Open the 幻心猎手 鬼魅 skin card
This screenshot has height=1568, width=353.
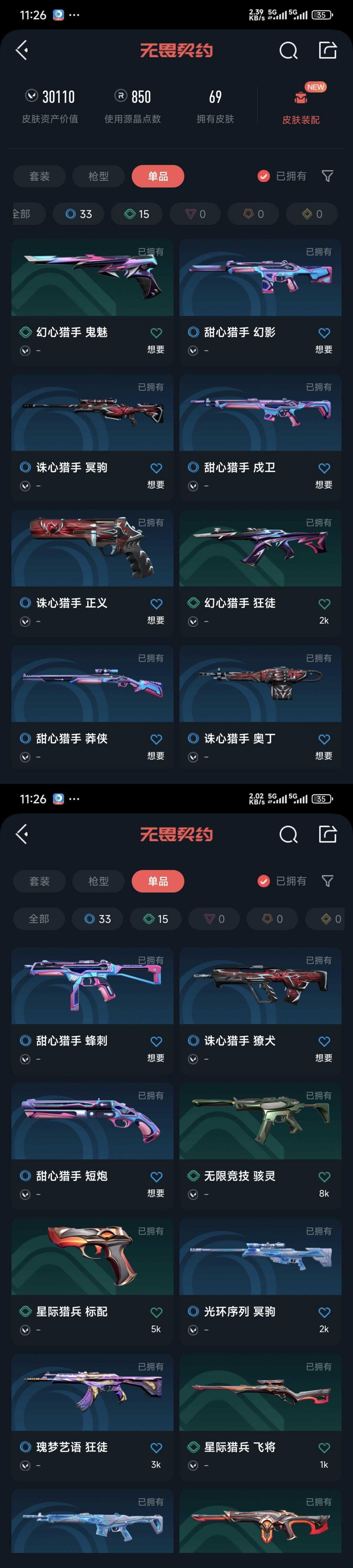(x=92, y=302)
